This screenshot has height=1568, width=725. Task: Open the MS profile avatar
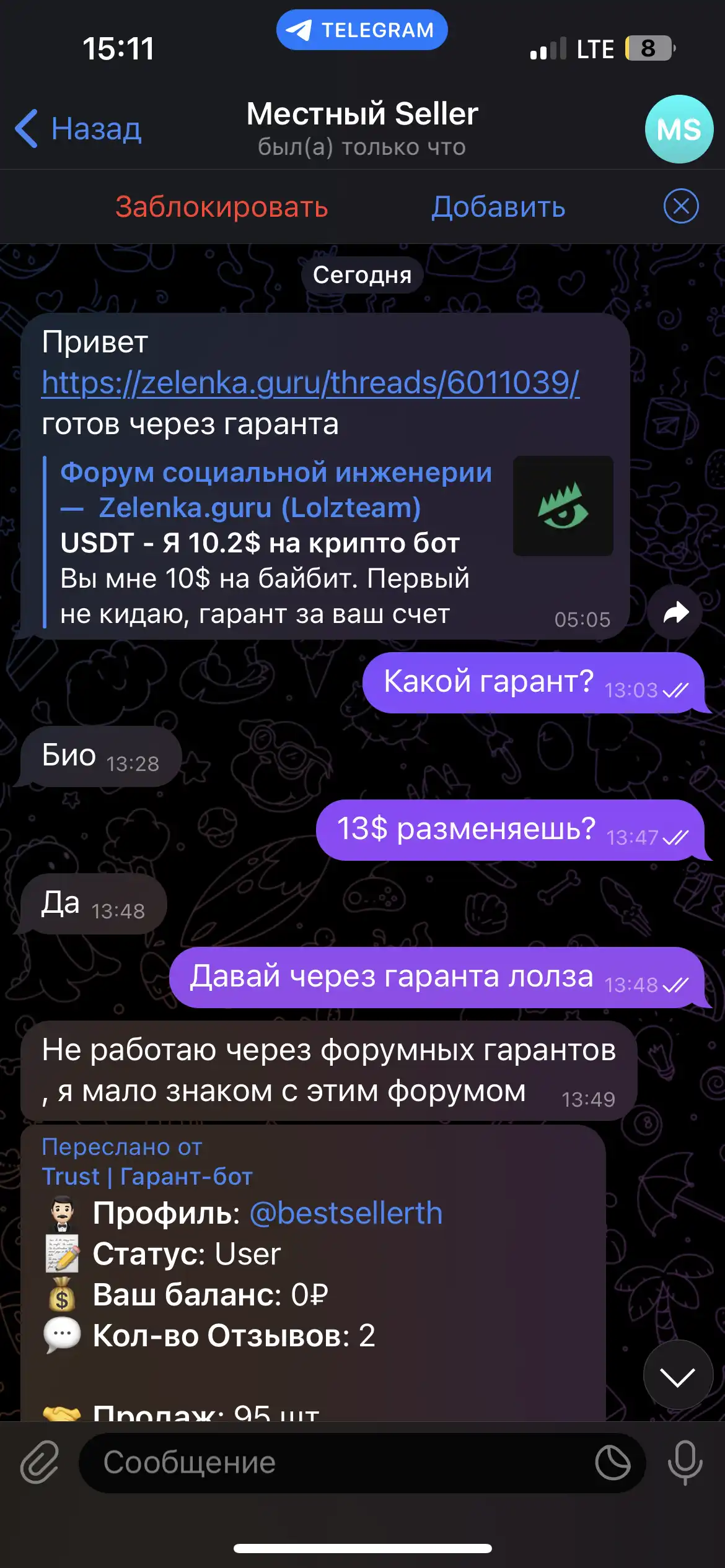point(679,129)
